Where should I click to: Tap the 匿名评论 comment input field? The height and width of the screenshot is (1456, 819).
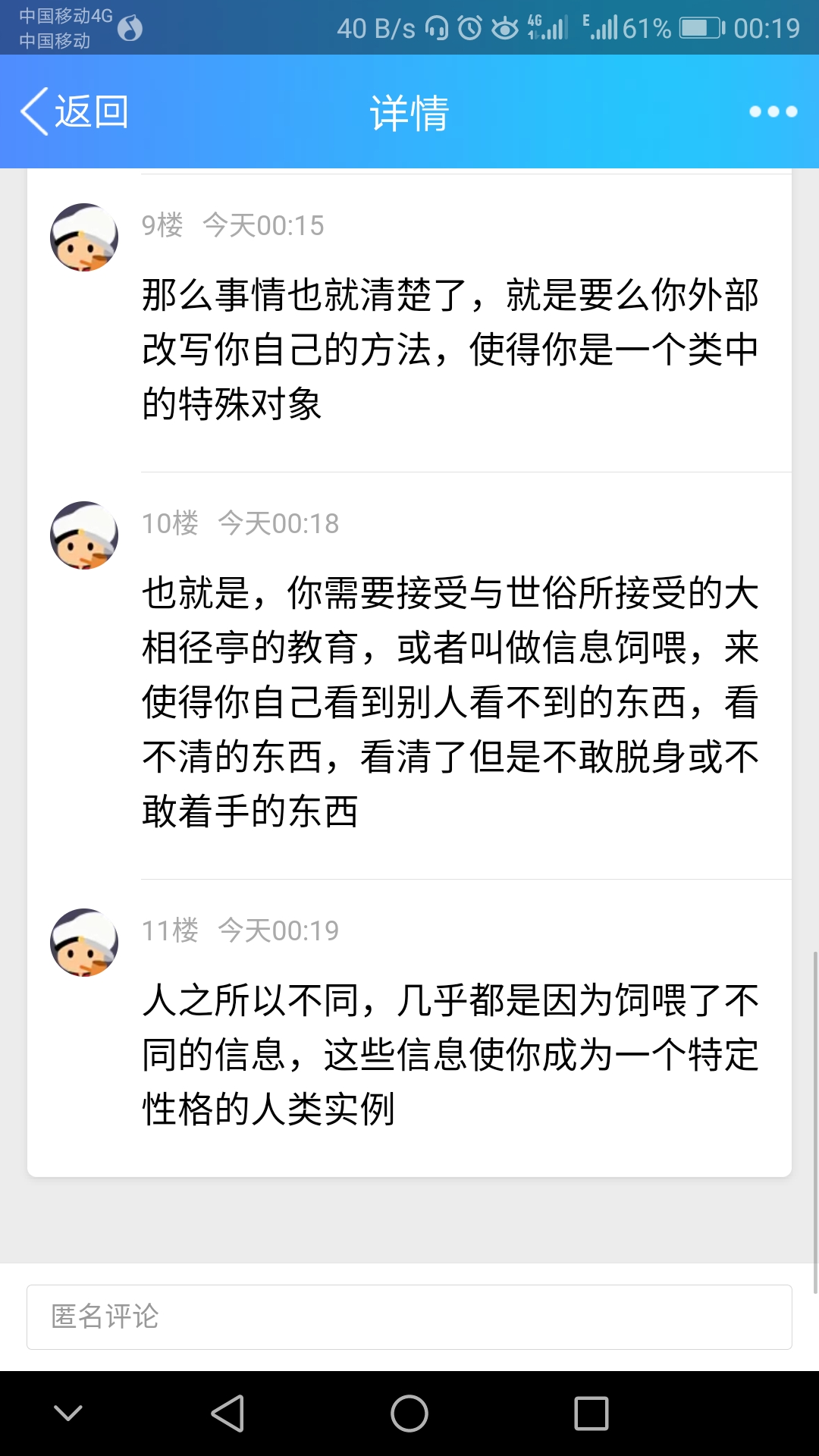409,1316
